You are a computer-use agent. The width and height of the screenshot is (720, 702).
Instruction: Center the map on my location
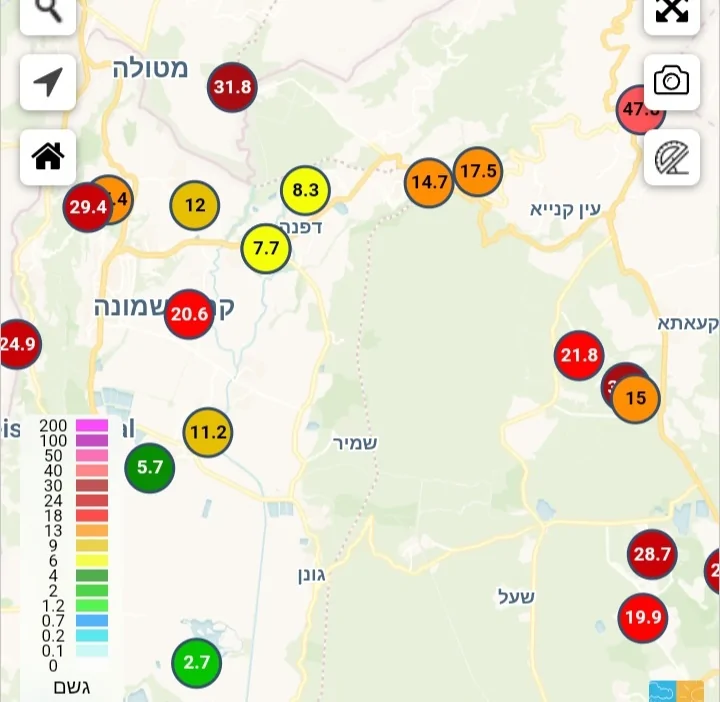48,82
